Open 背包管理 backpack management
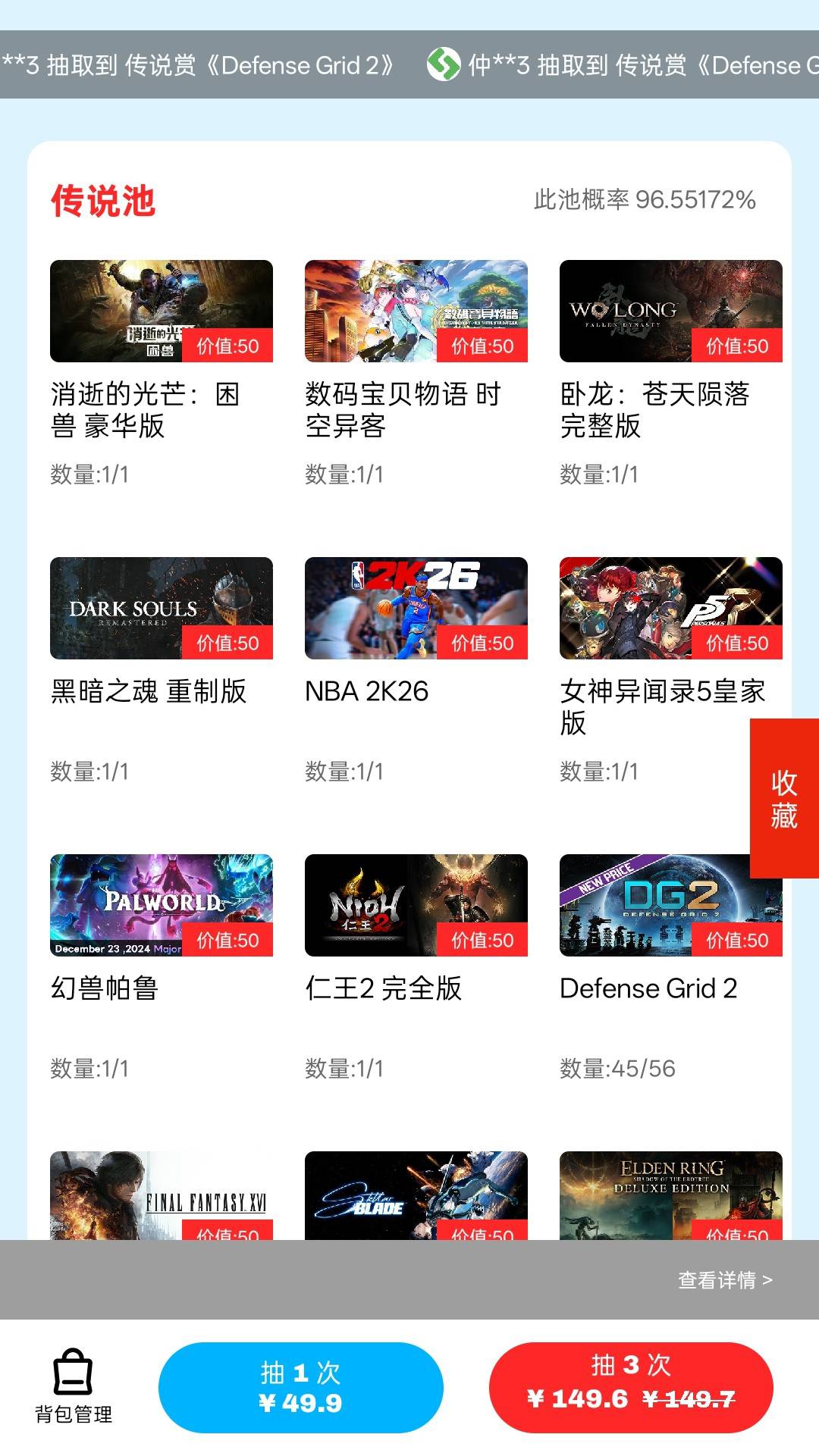This screenshot has width=819, height=1456. pyautogui.click(x=74, y=1387)
